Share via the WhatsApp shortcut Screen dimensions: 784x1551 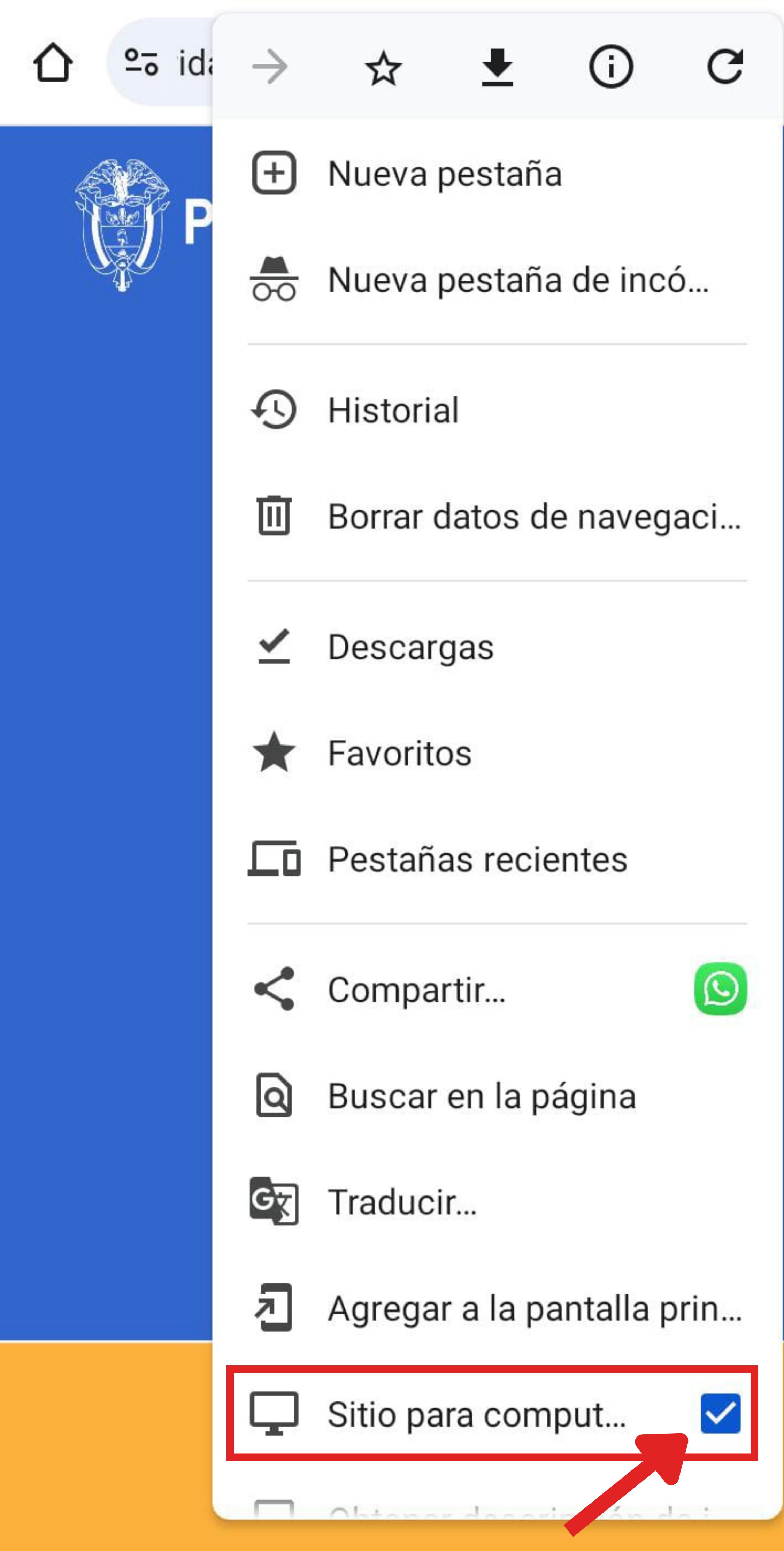(x=720, y=989)
